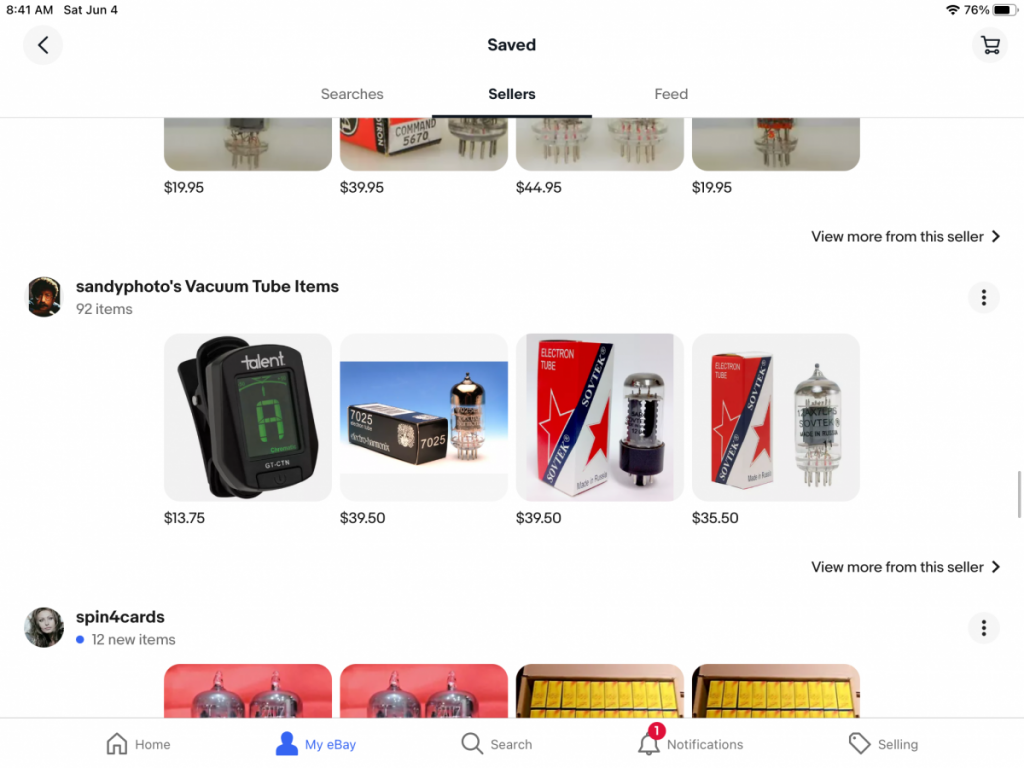Open options menu for spin4cards

click(984, 627)
